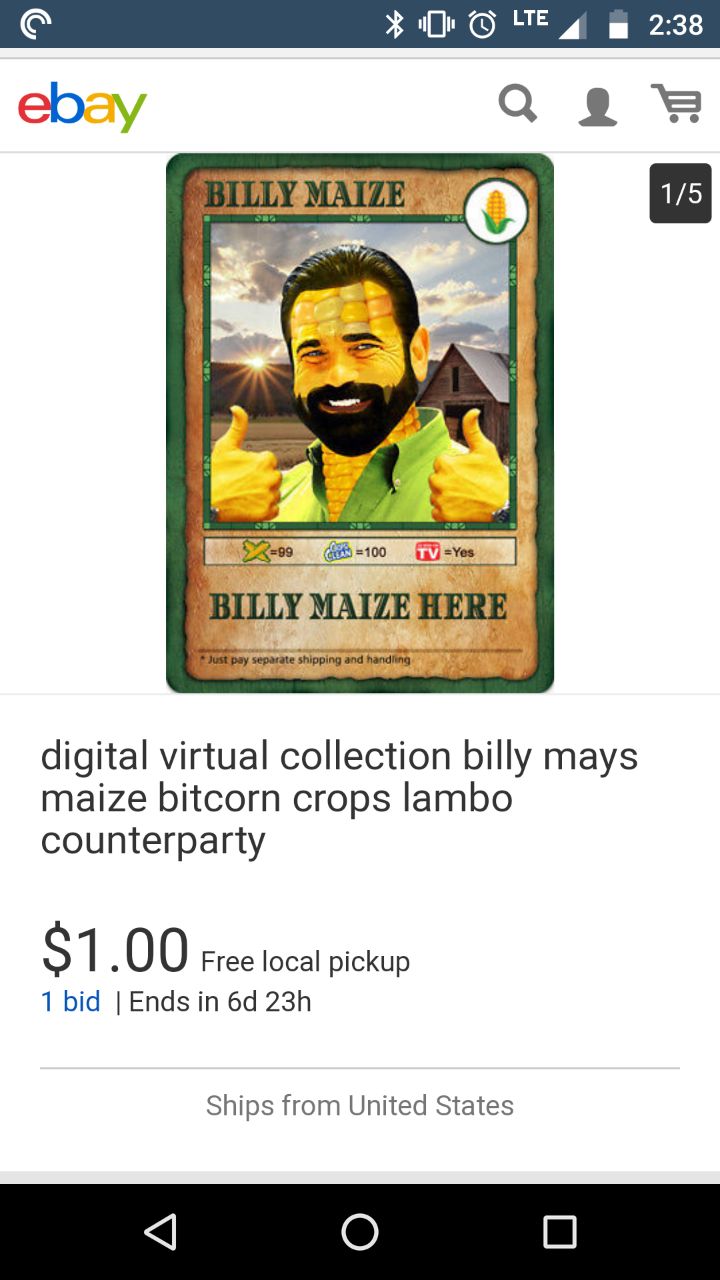Go to the Android home screen
Screen dimensions: 720x1280
click(360, 1232)
